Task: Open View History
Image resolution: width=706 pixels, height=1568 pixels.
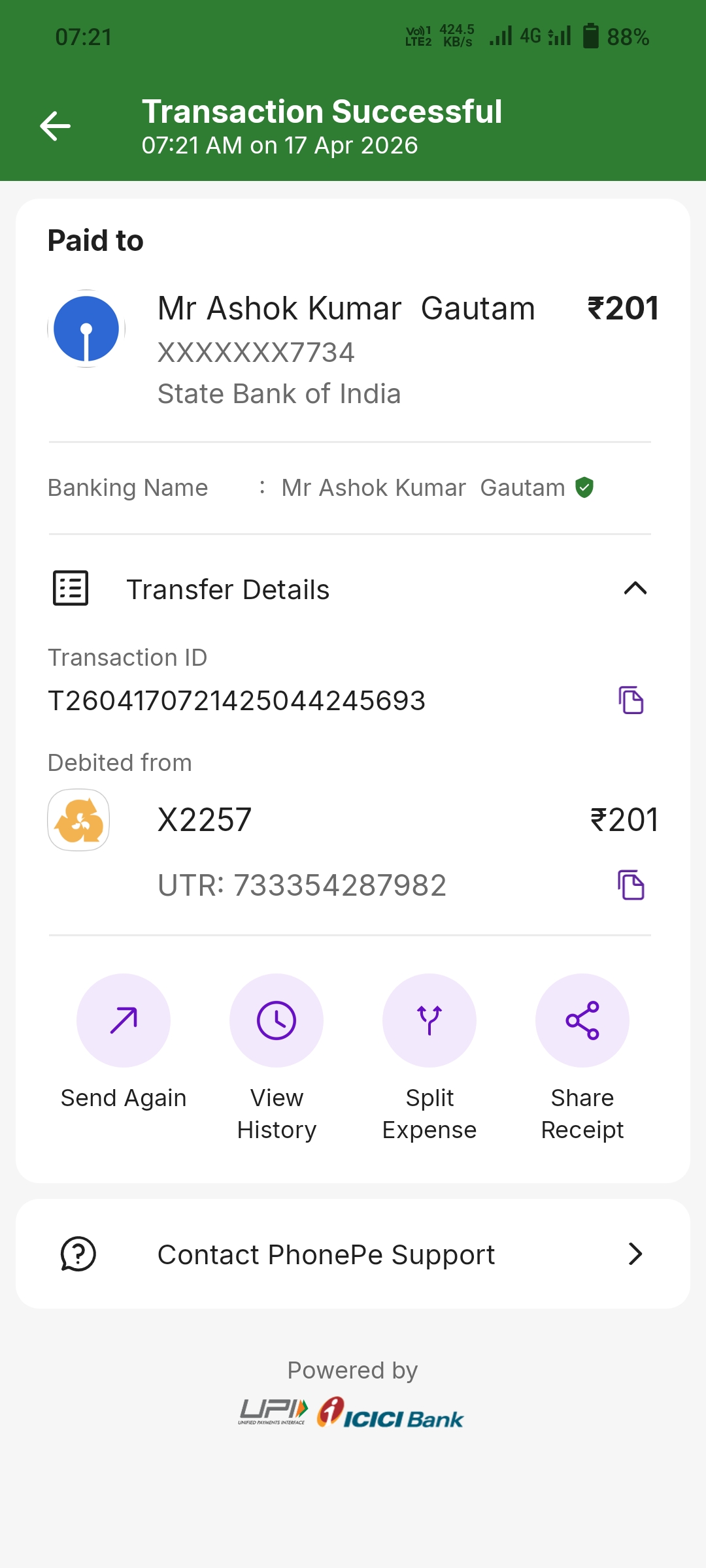Action: click(277, 1021)
